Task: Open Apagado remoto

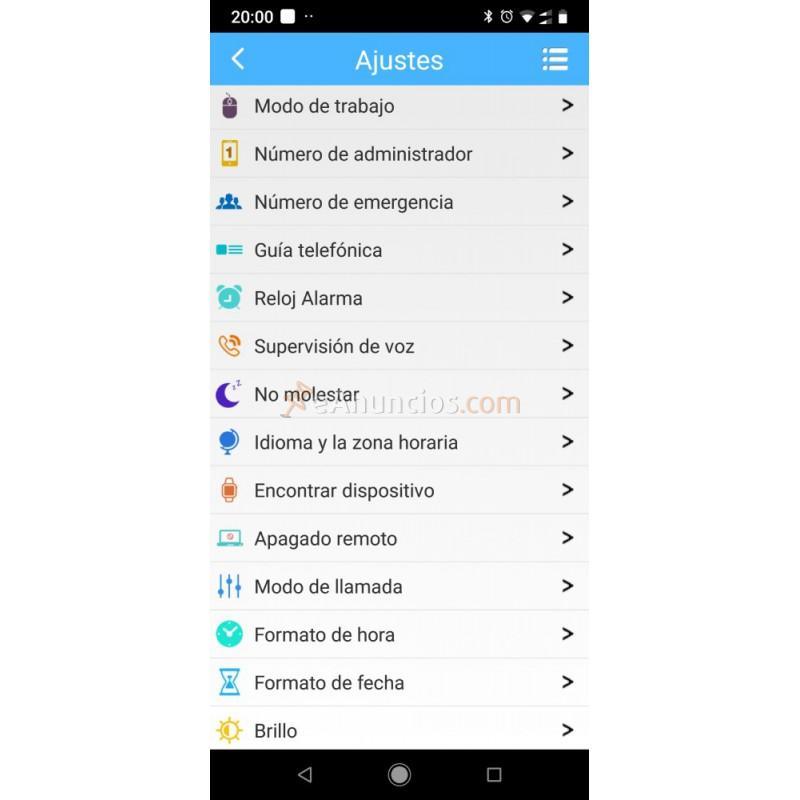Action: coord(398,538)
